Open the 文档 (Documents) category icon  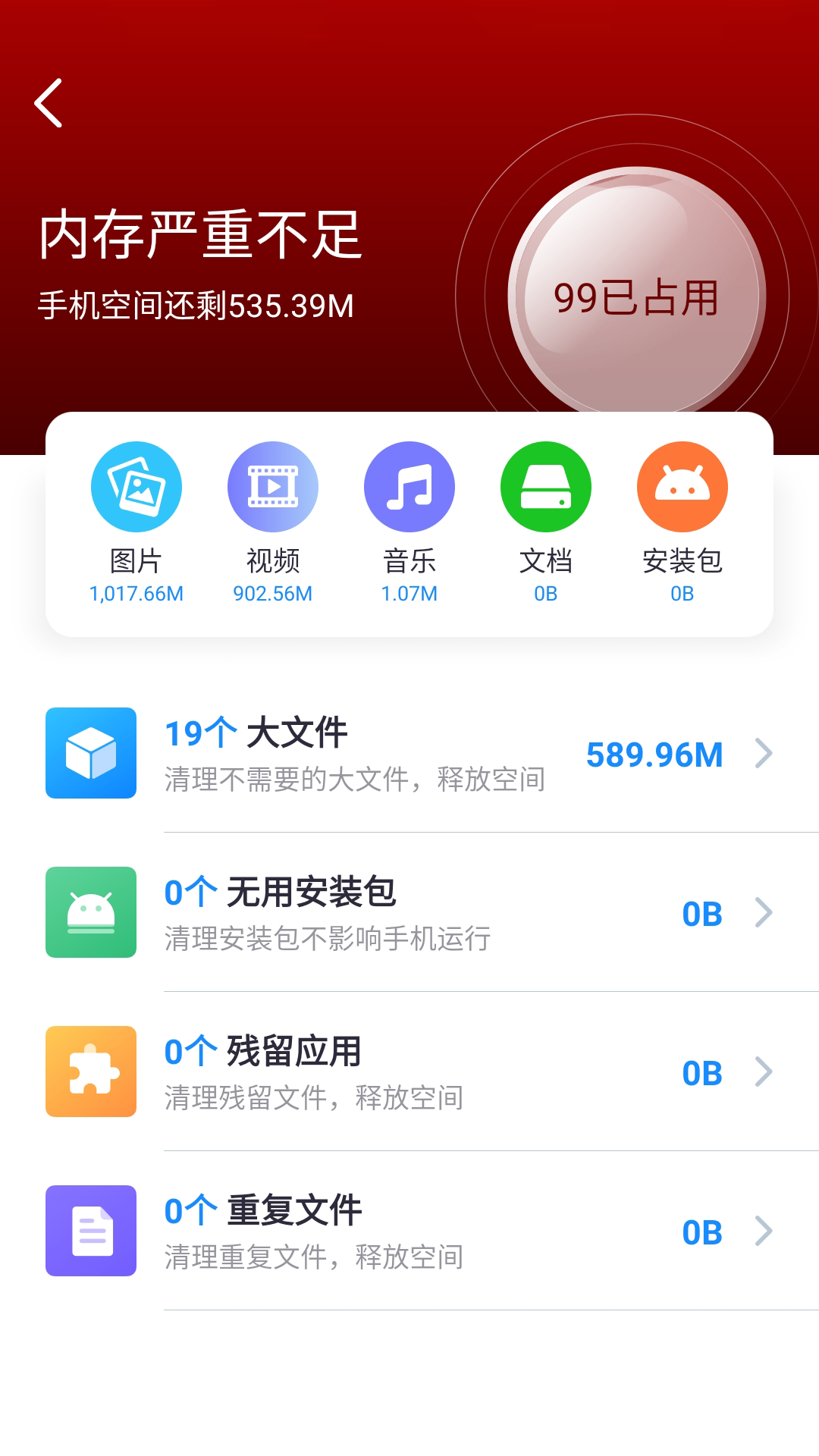point(545,487)
